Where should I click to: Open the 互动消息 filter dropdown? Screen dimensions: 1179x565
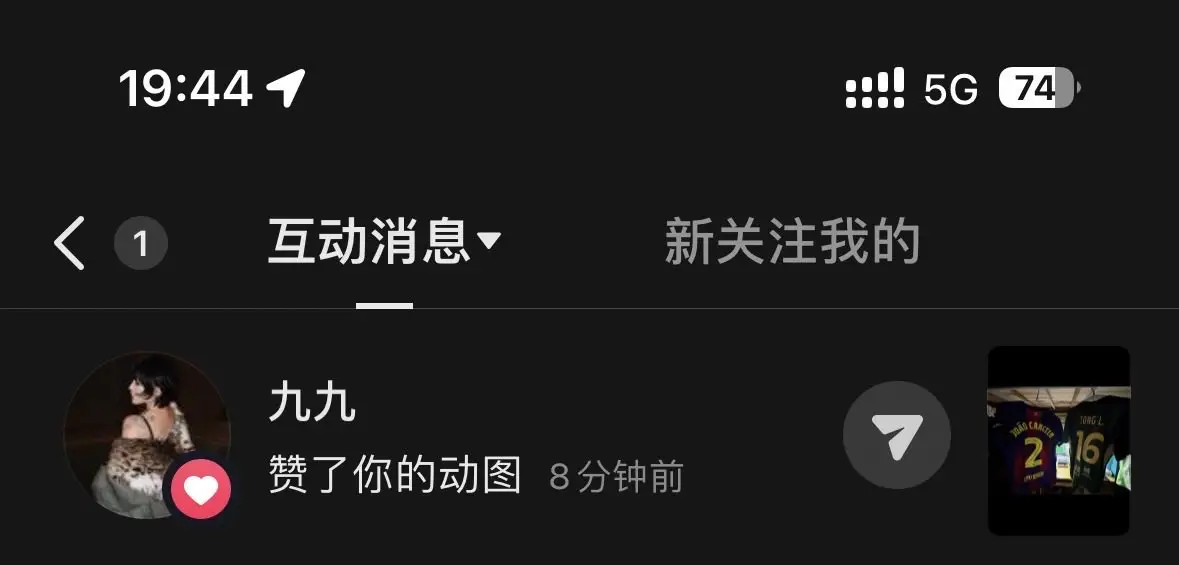pos(384,242)
